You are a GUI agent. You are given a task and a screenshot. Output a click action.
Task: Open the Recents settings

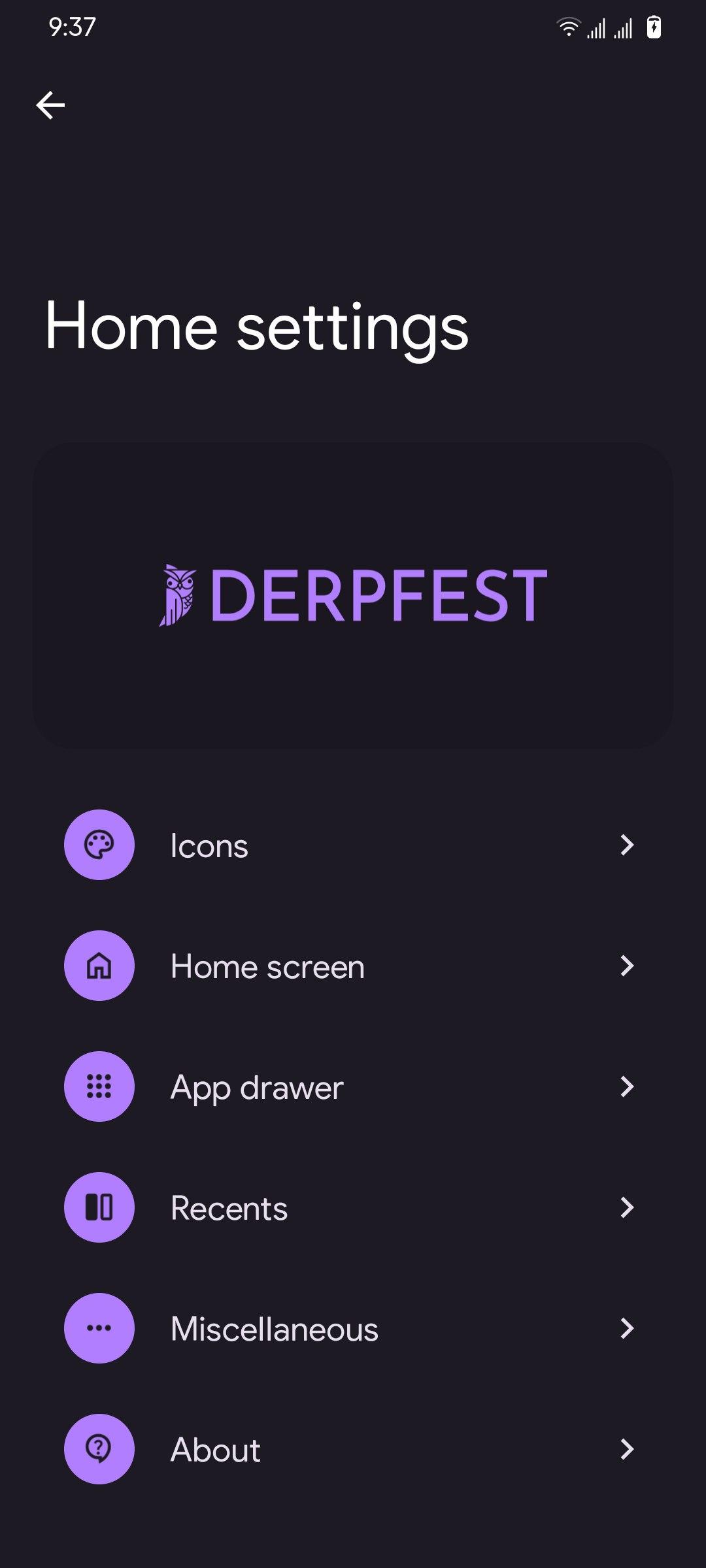click(x=353, y=1208)
